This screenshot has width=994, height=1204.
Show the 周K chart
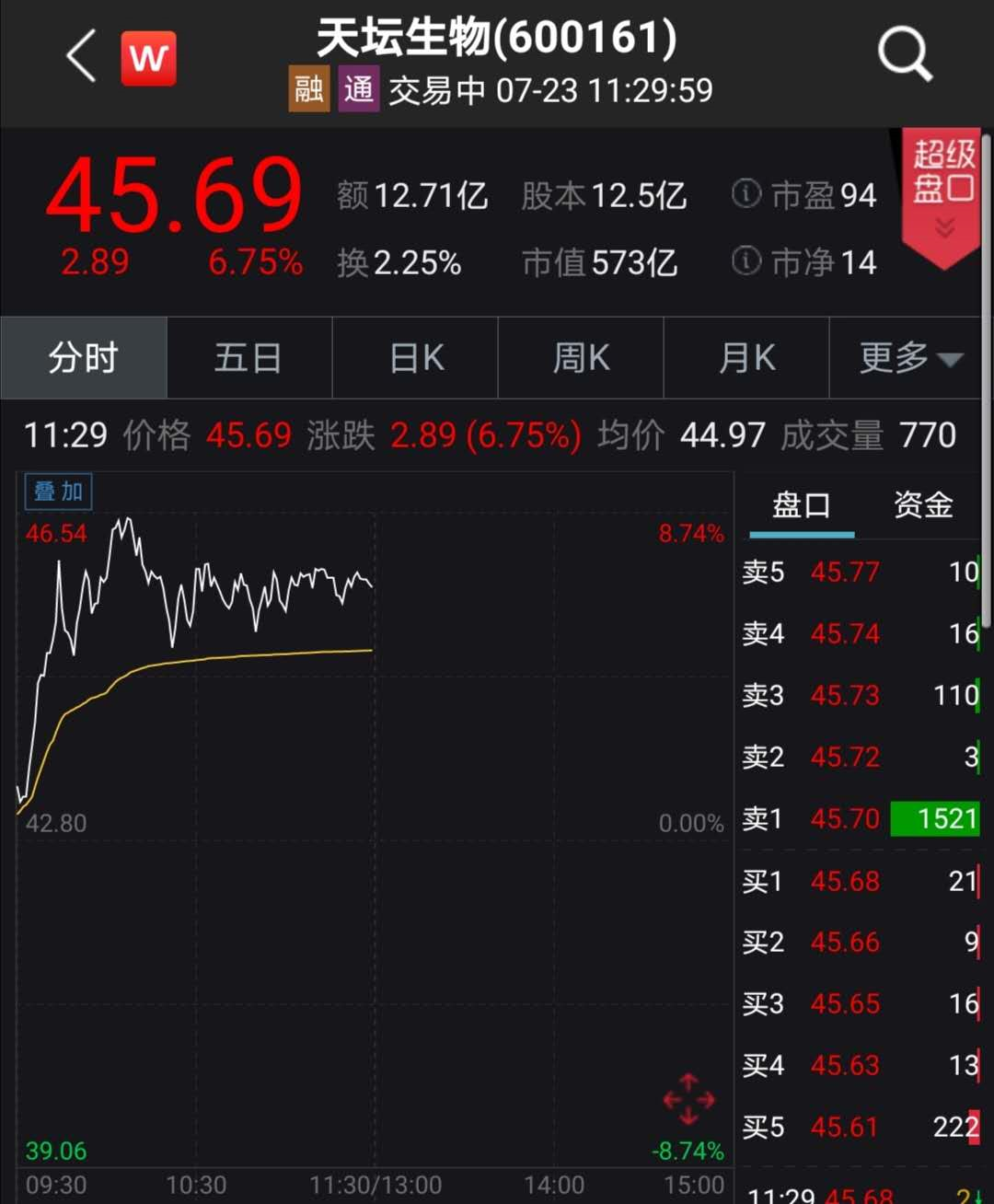[x=581, y=357]
